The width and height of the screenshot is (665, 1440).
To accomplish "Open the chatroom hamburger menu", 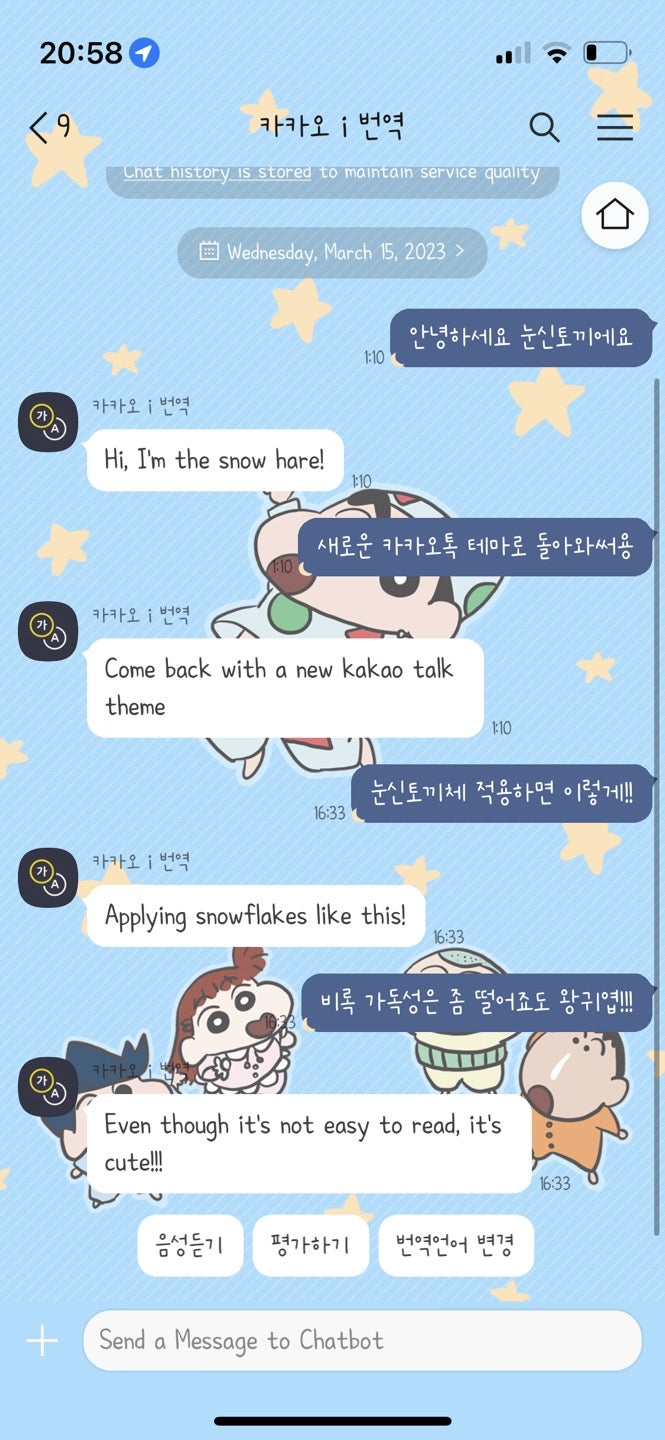I will point(615,127).
